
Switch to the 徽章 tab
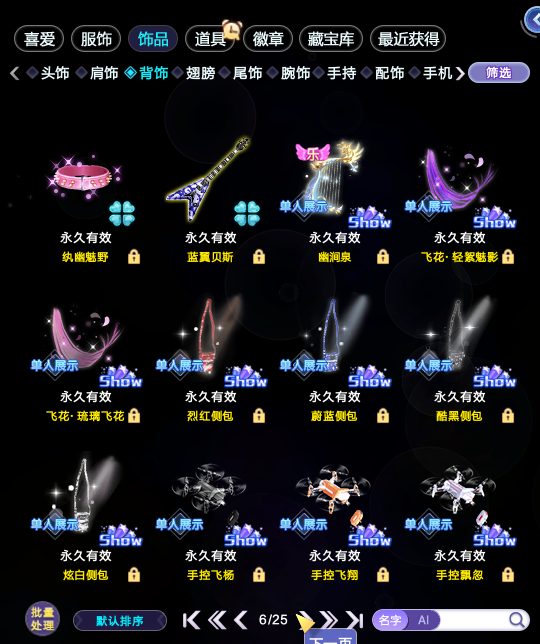point(268,39)
